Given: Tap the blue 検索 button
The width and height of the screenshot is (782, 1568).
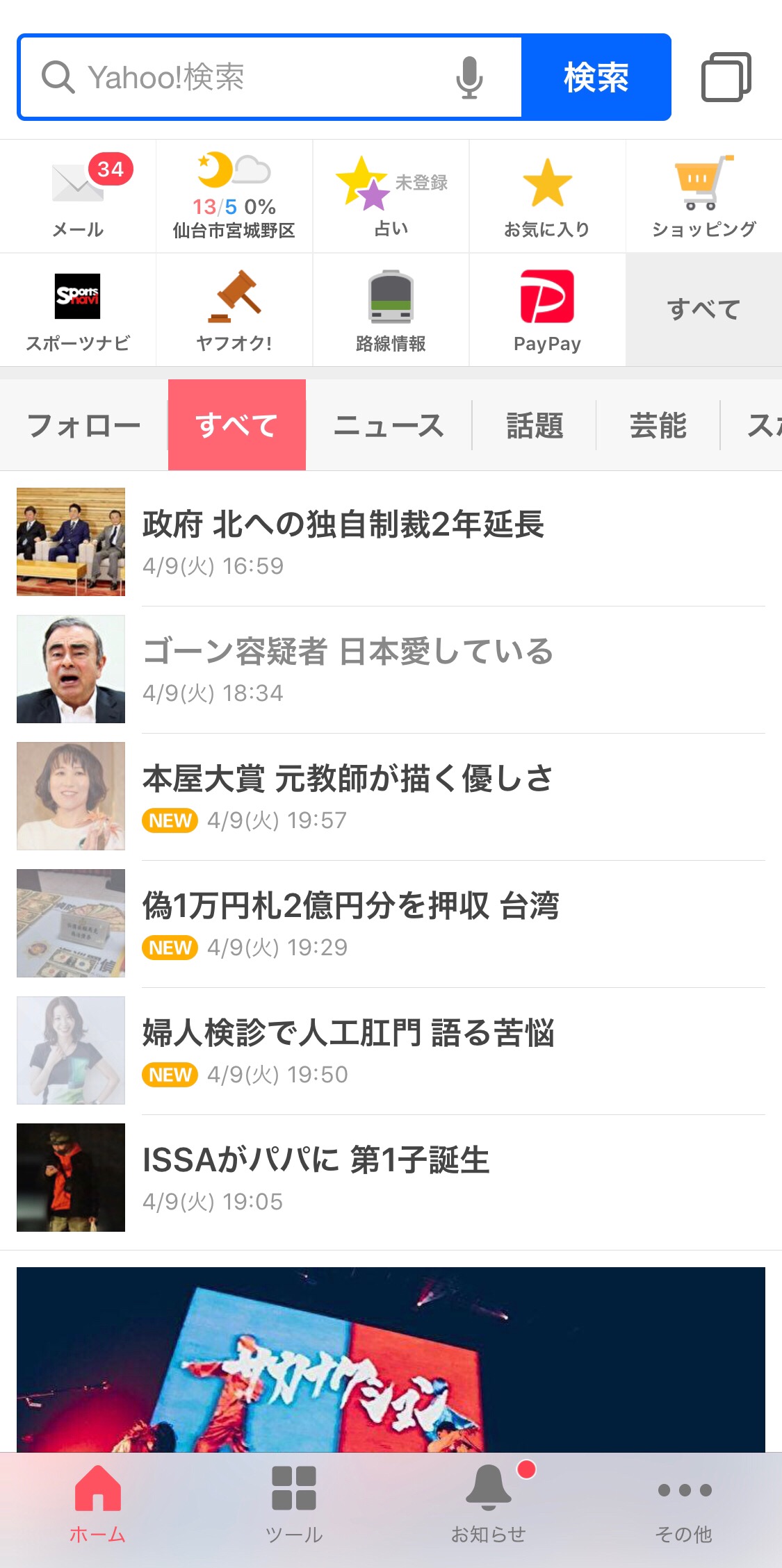Looking at the screenshot, I should [596, 77].
